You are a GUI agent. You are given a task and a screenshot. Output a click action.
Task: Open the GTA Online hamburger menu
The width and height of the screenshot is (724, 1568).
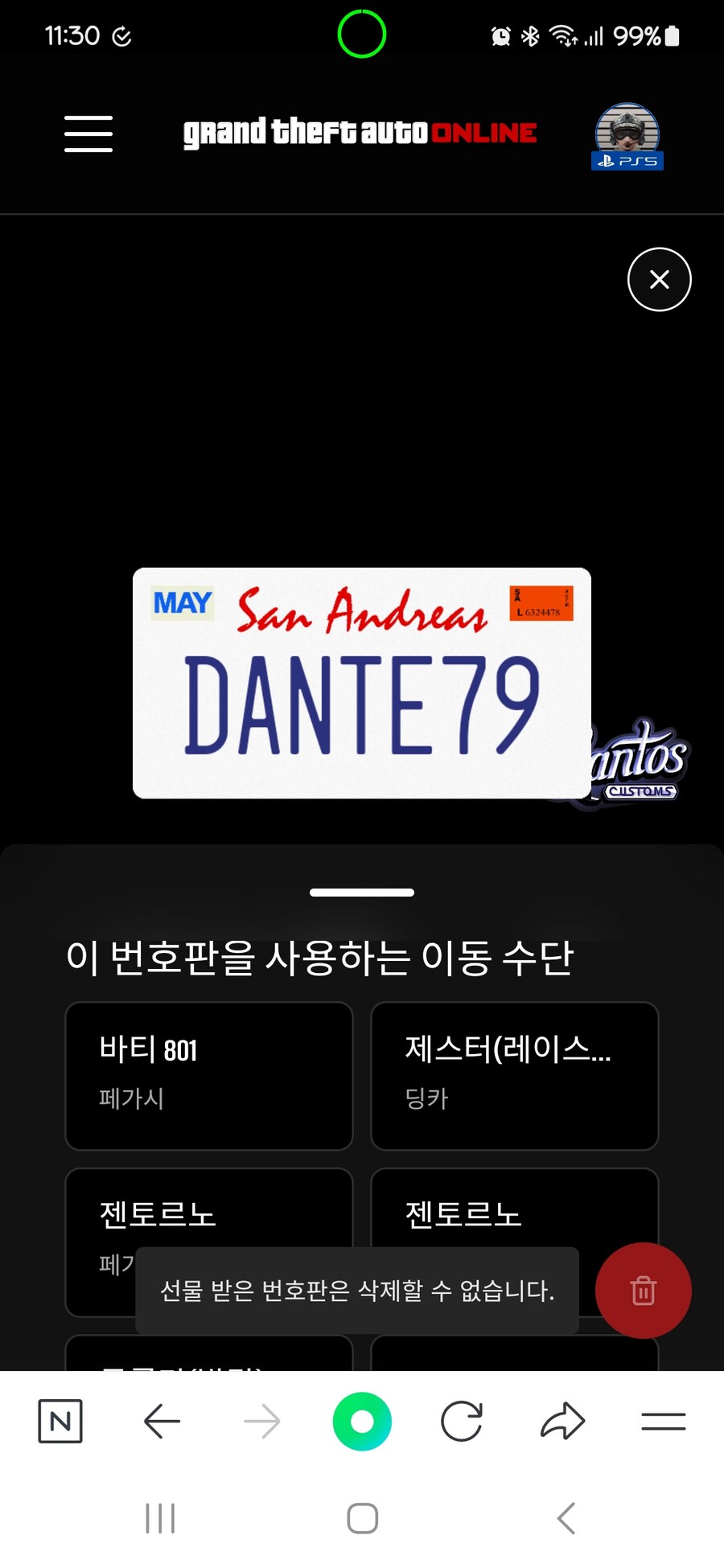tap(88, 134)
